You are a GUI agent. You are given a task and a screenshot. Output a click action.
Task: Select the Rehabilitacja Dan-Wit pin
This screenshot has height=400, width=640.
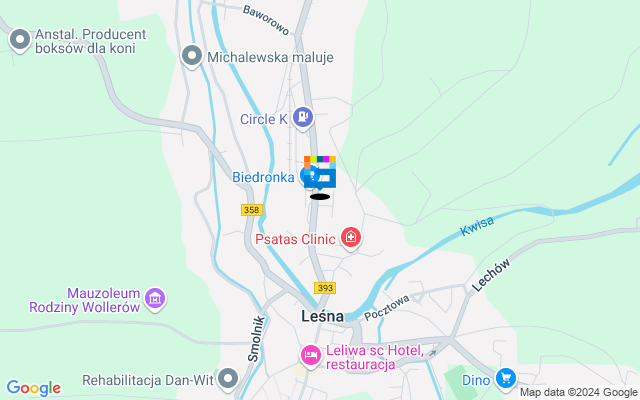229,379
